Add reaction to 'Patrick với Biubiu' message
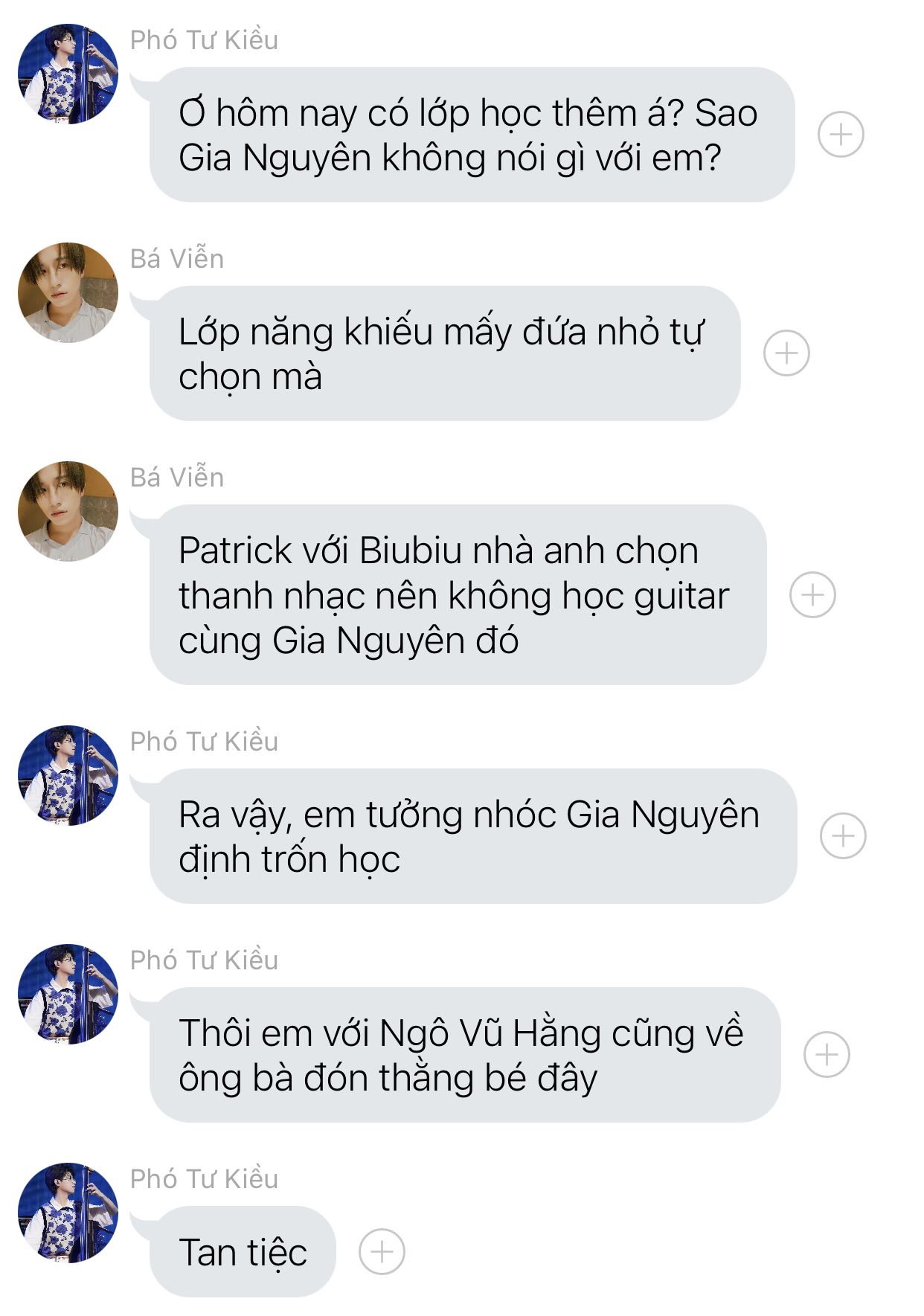This screenshot has height=1316, width=924. point(812,594)
